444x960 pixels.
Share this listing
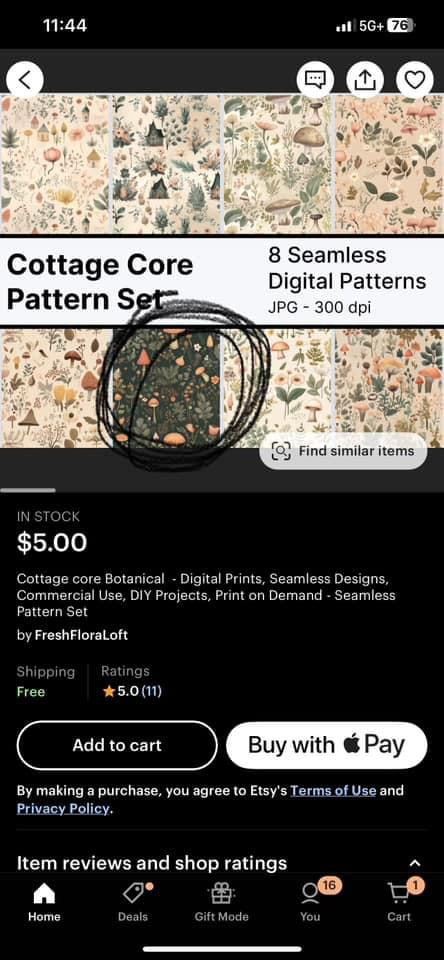pyautogui.click(x=365, y=80)
